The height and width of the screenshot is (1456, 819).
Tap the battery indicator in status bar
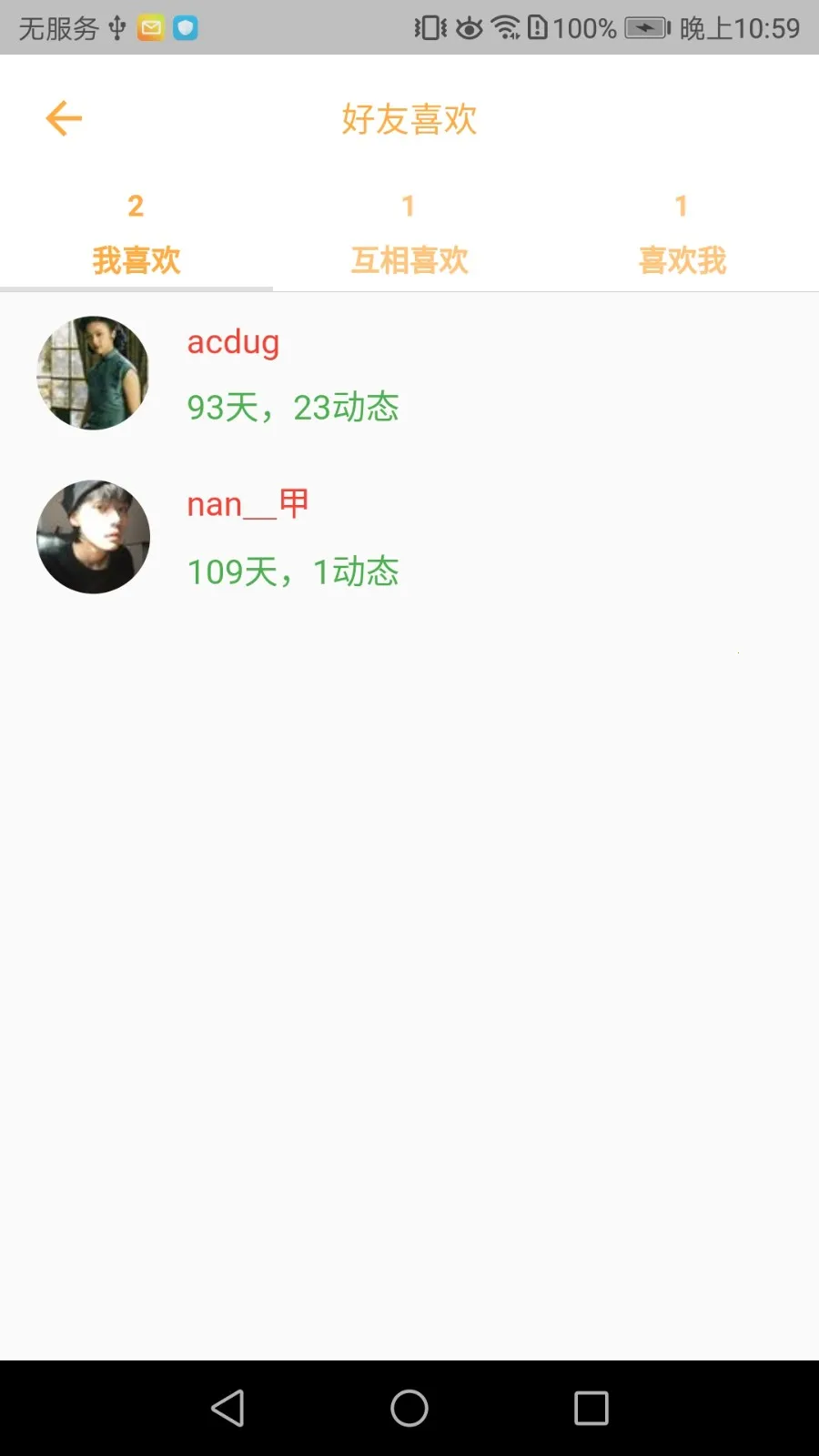pos(646,27)
